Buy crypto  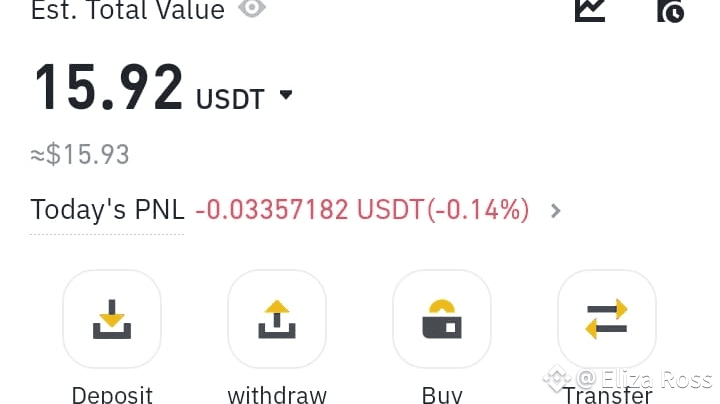tap(442, 320)
